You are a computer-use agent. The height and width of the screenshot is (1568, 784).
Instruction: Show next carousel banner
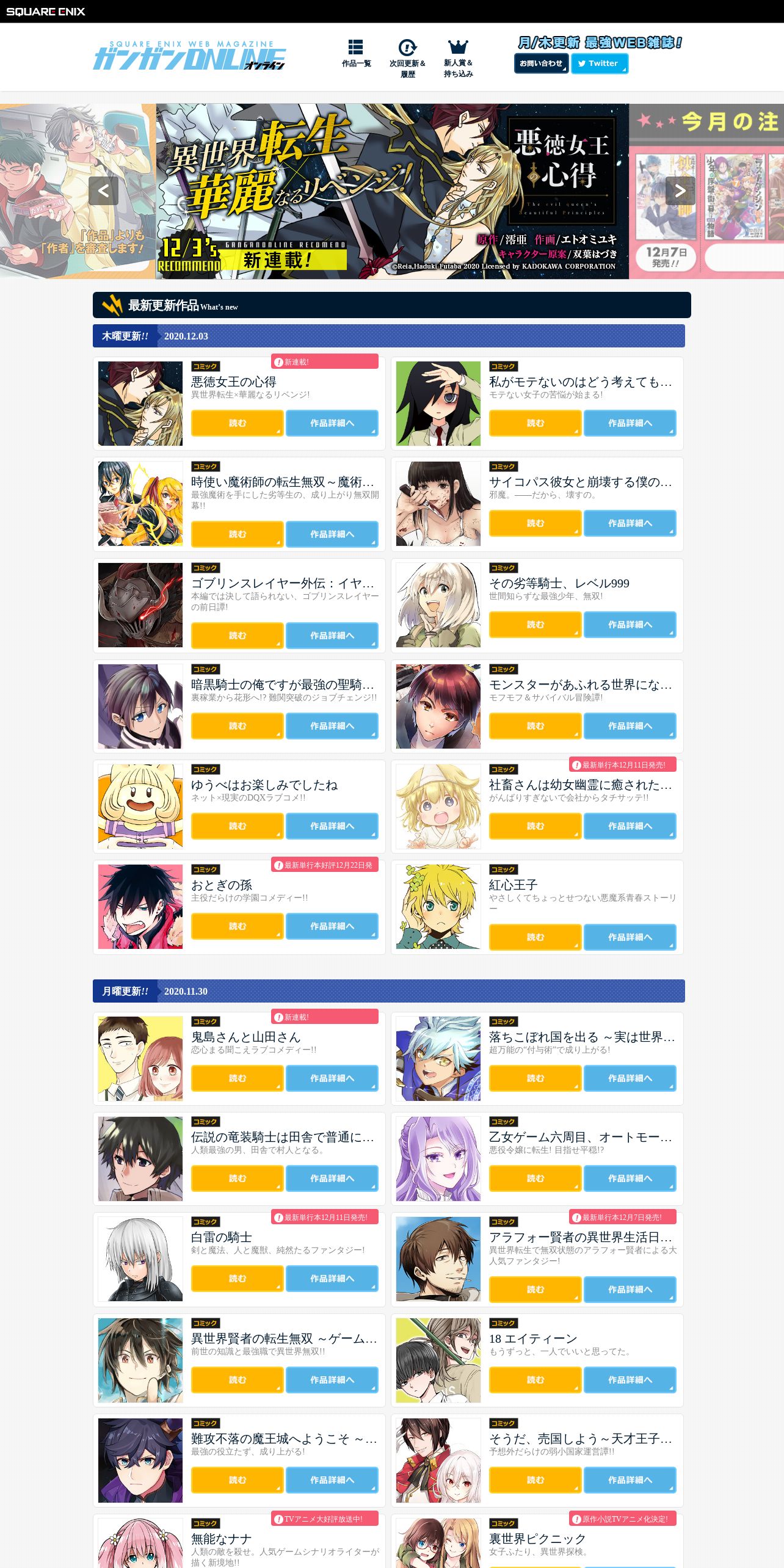(680, 191)
